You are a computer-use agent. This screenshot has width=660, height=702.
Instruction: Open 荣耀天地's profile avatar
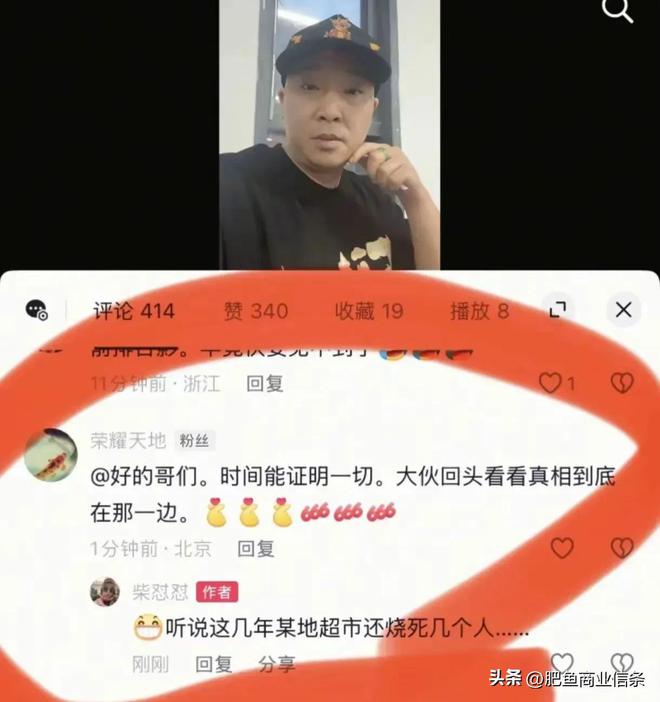tap(50, 456)
